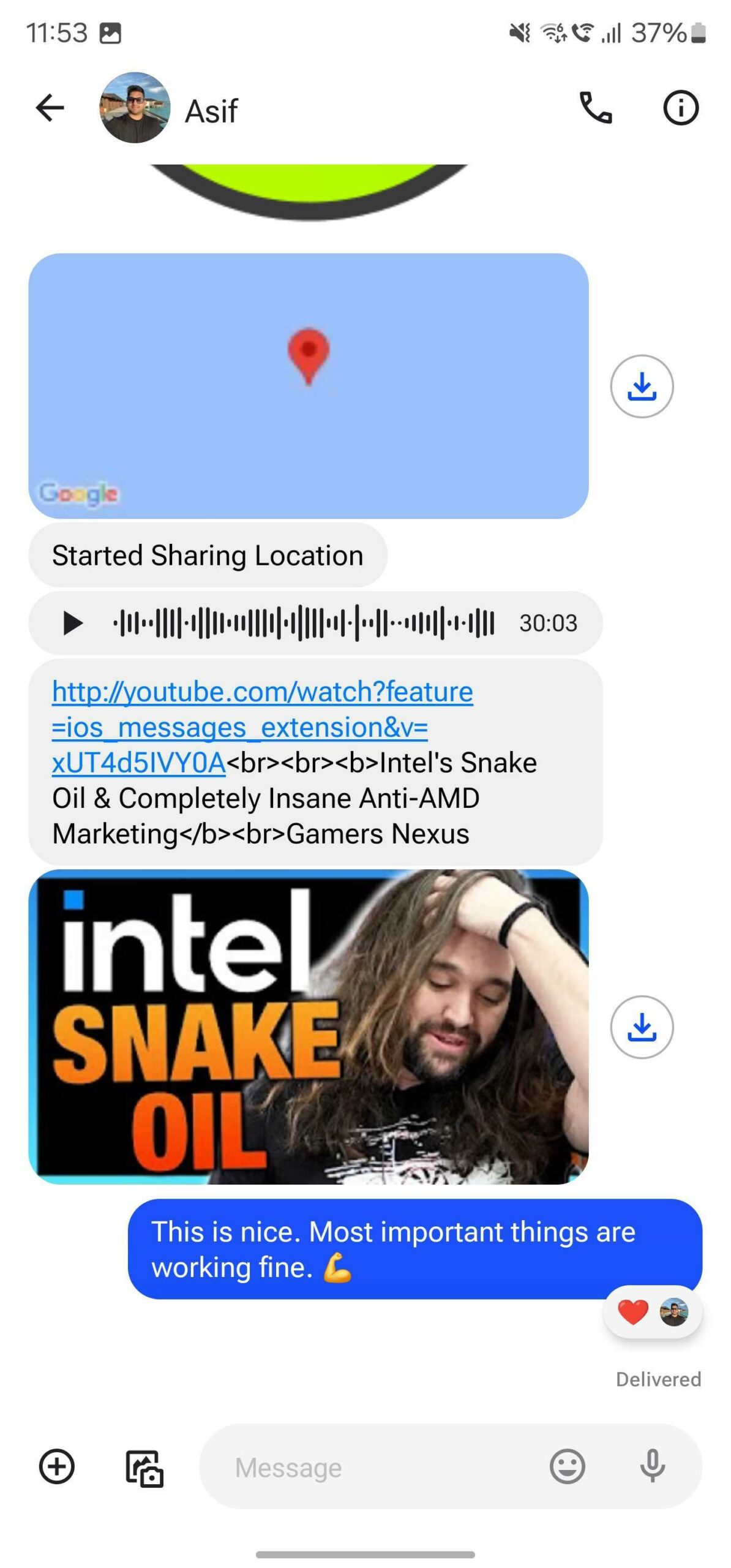Open conversation info details
The width and height of the screenshot is (731, 1568).
pyautogui.click(x=680, y=108)
